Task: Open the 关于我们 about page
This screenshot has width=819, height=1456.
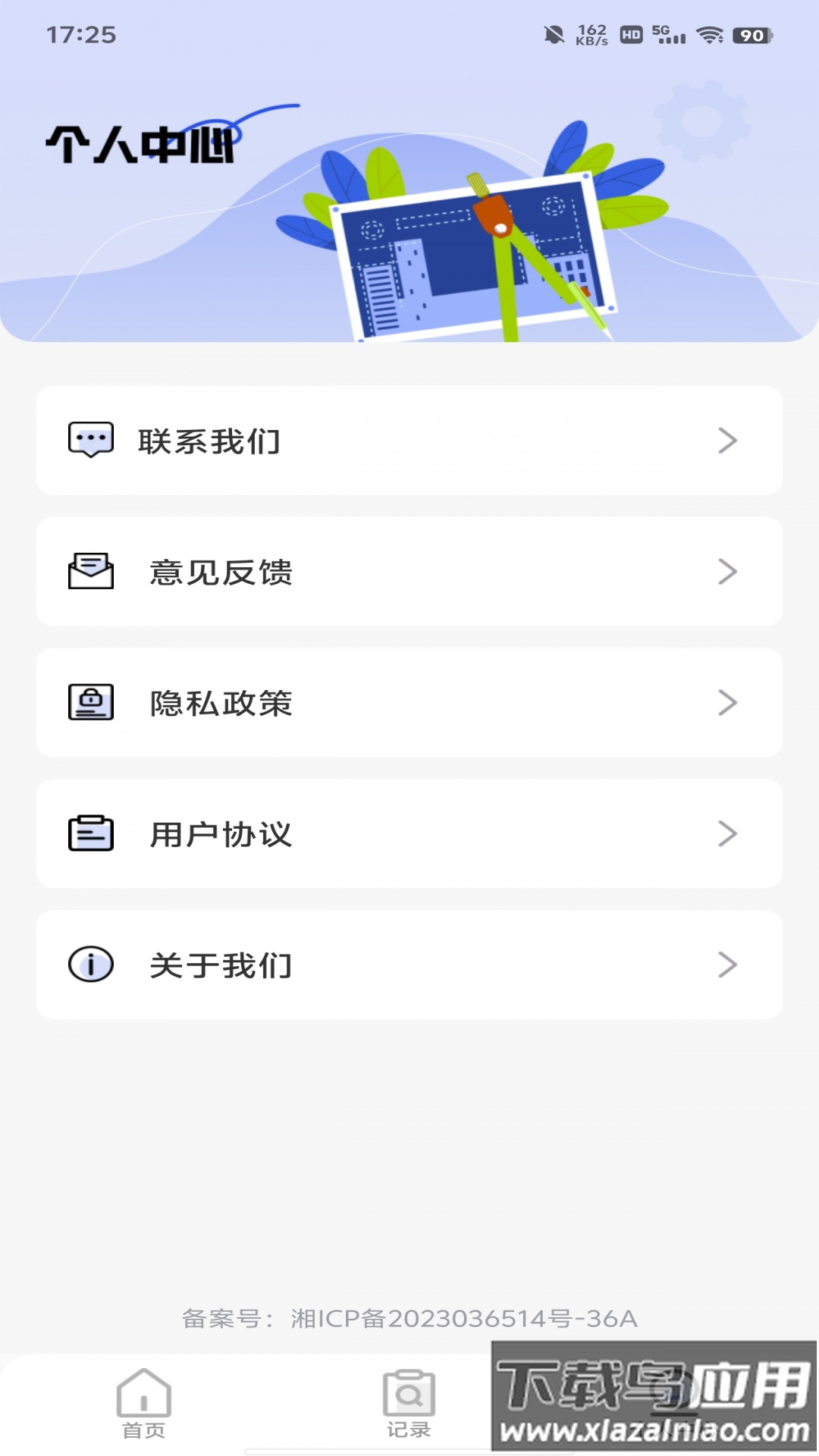Action: [x=409, y=964]
